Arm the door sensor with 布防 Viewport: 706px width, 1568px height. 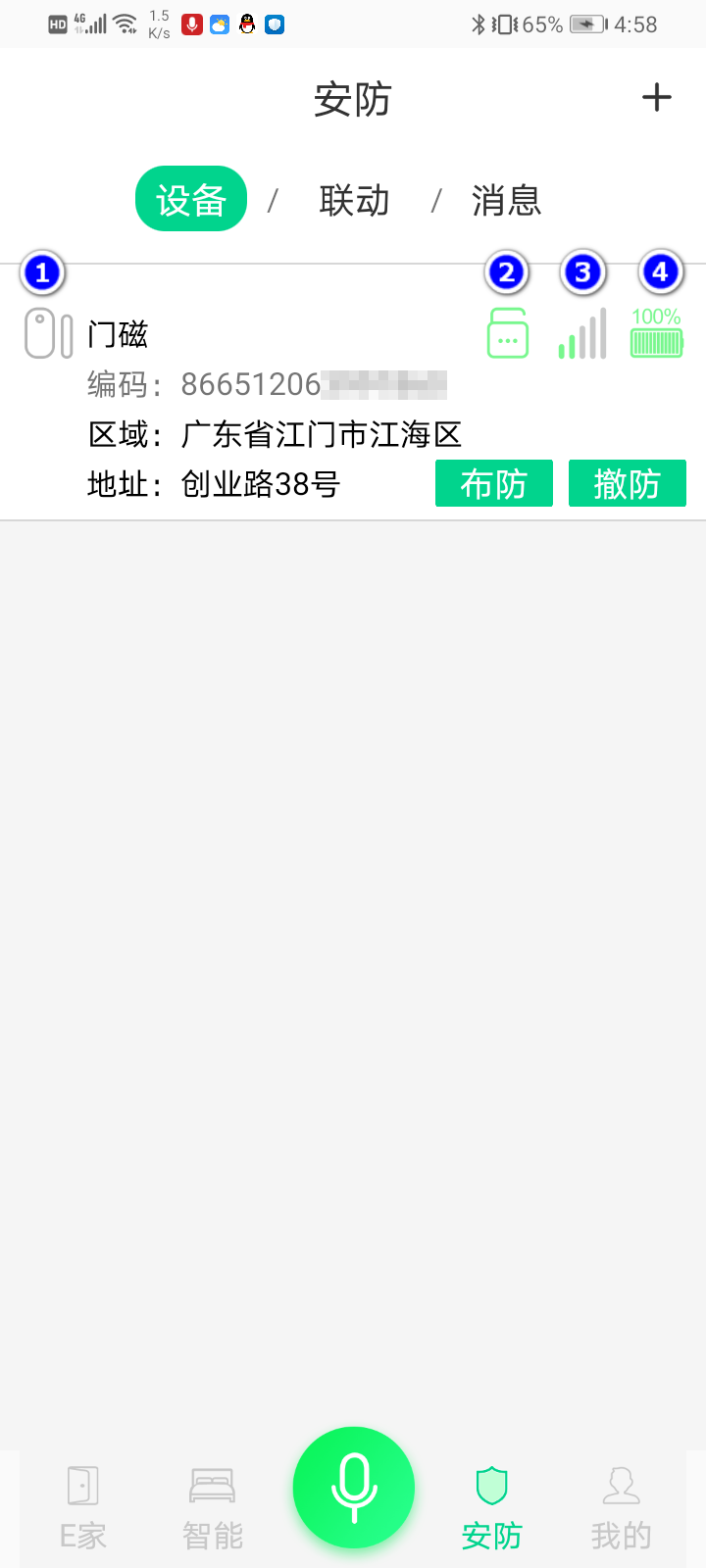click(494, 484)
